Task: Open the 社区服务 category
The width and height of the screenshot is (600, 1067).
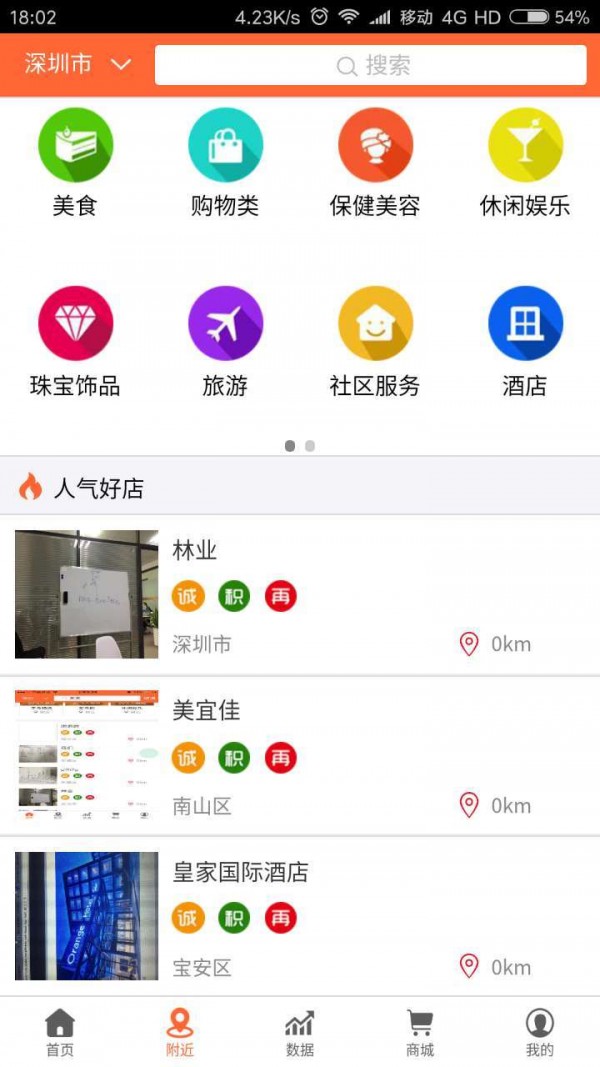Action: pyautogui.click(x=375, y=342)
